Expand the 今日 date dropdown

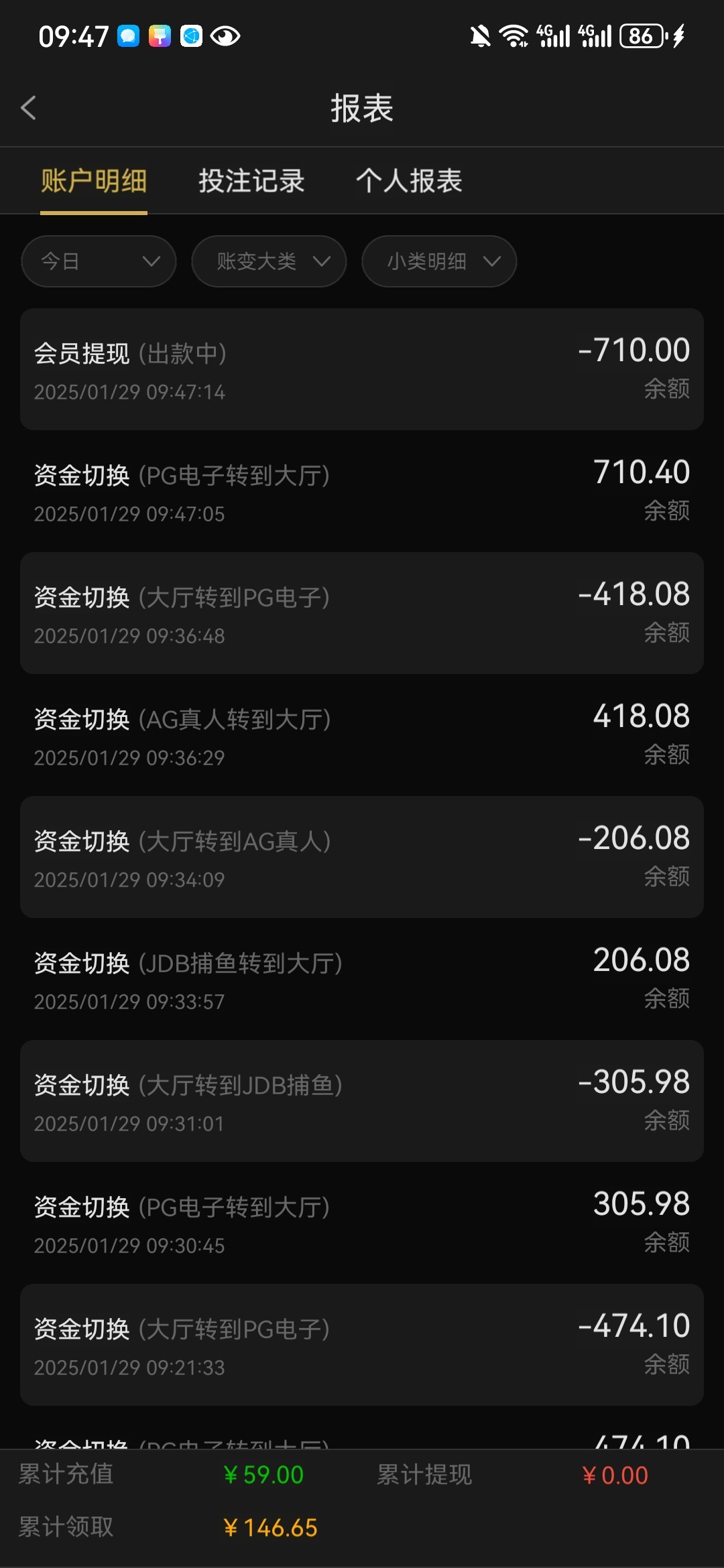99,261
